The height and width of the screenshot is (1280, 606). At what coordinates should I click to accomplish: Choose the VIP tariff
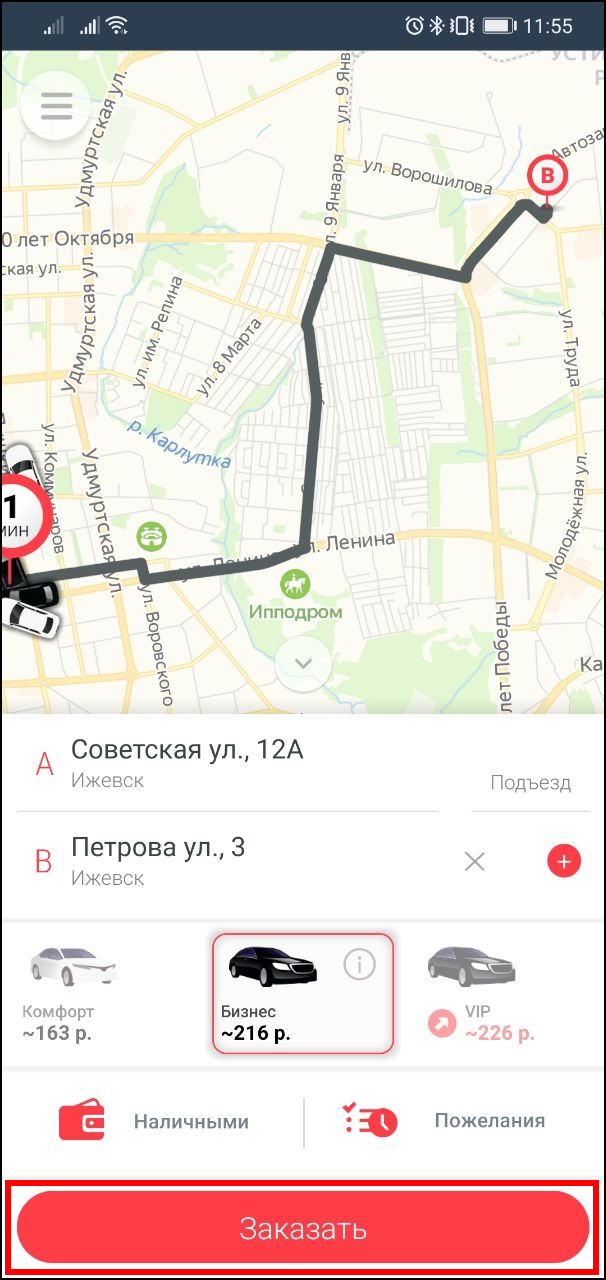point(478,991)
